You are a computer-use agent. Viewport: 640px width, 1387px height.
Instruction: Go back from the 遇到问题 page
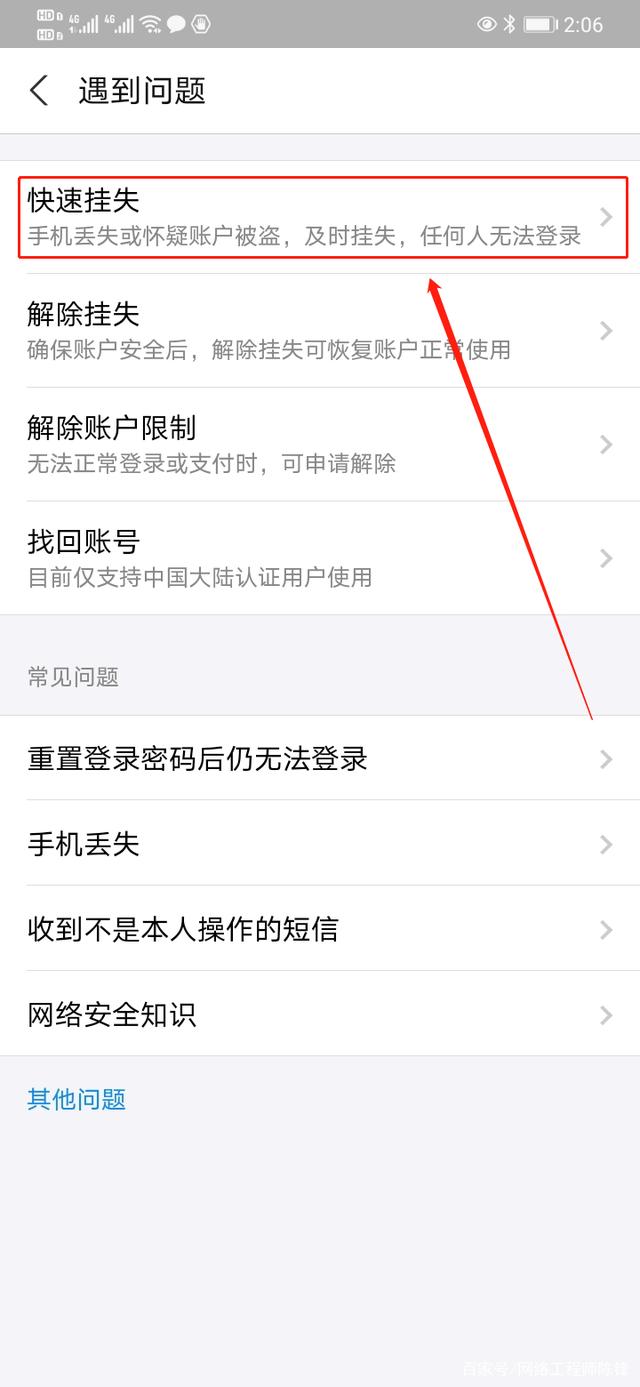[x=39, y=91]
